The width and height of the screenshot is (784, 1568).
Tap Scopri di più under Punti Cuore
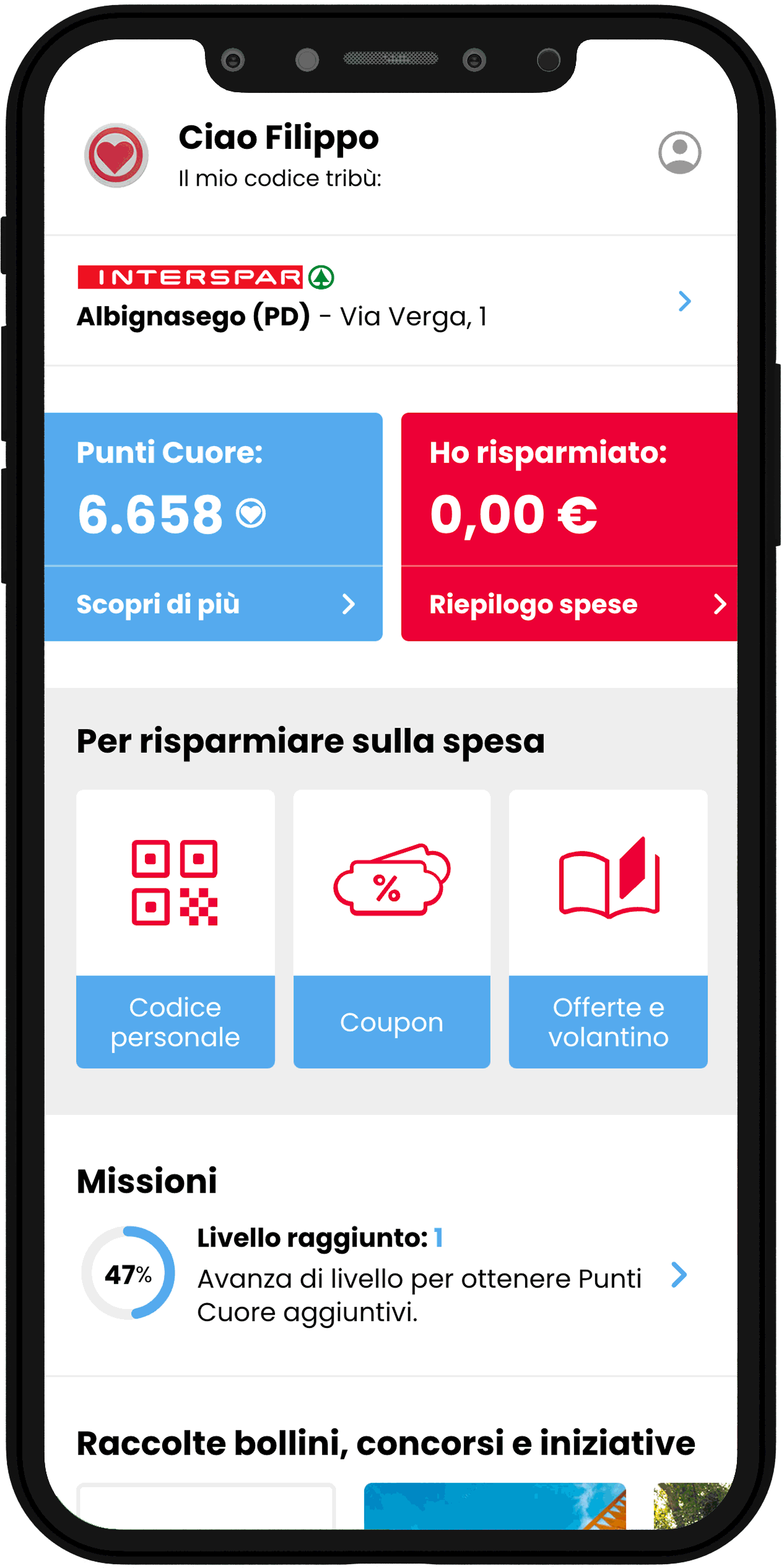214,604
